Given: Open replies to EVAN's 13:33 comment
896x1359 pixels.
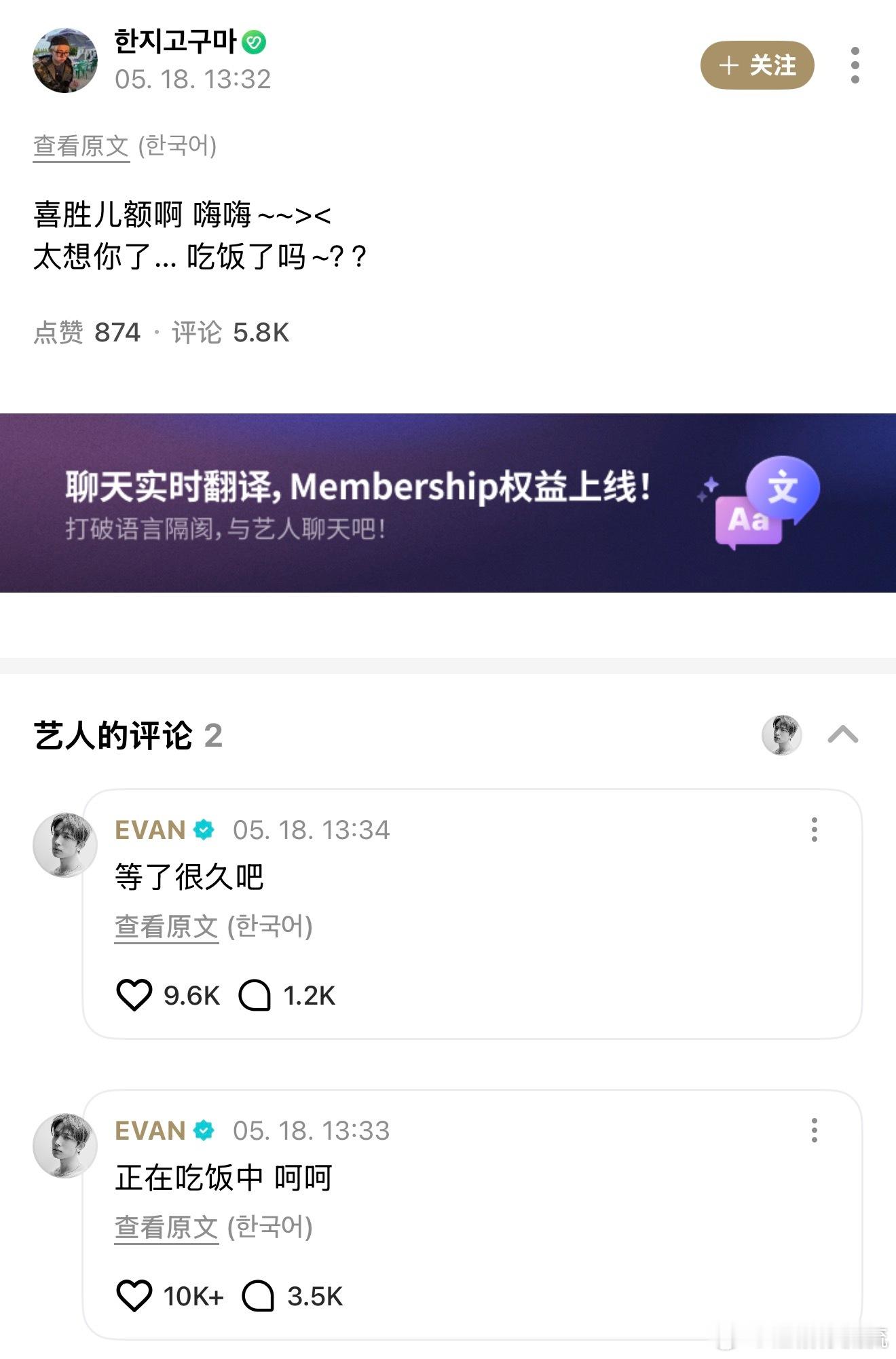Looking at the screenshot, I should pyautogui.click(x=258, y=1296).
